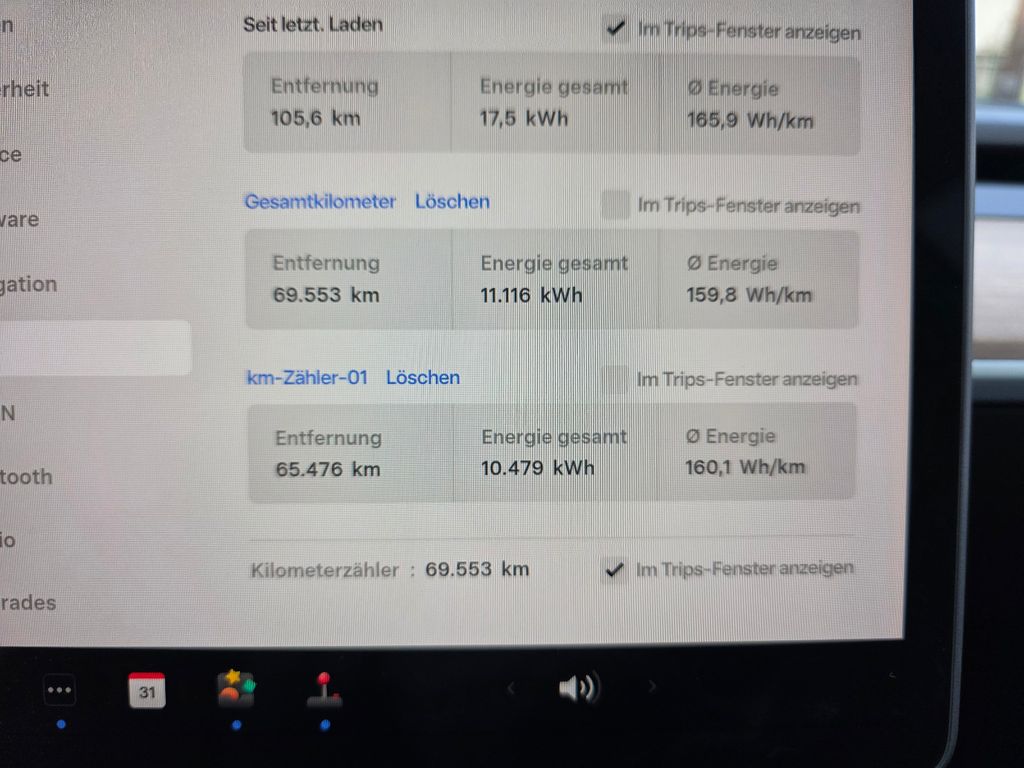The width and height of the screenshot is (1024, 768).
Task: Lower volume with the left chevron
Action: (x=511, y=688)
